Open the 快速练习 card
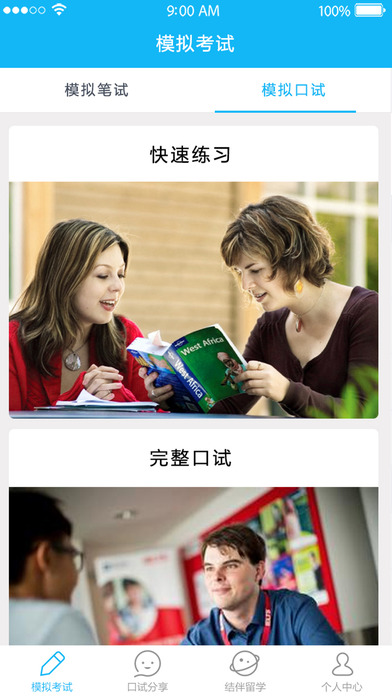The width and height of the screenshot is (392, 696). coord(194,272)
